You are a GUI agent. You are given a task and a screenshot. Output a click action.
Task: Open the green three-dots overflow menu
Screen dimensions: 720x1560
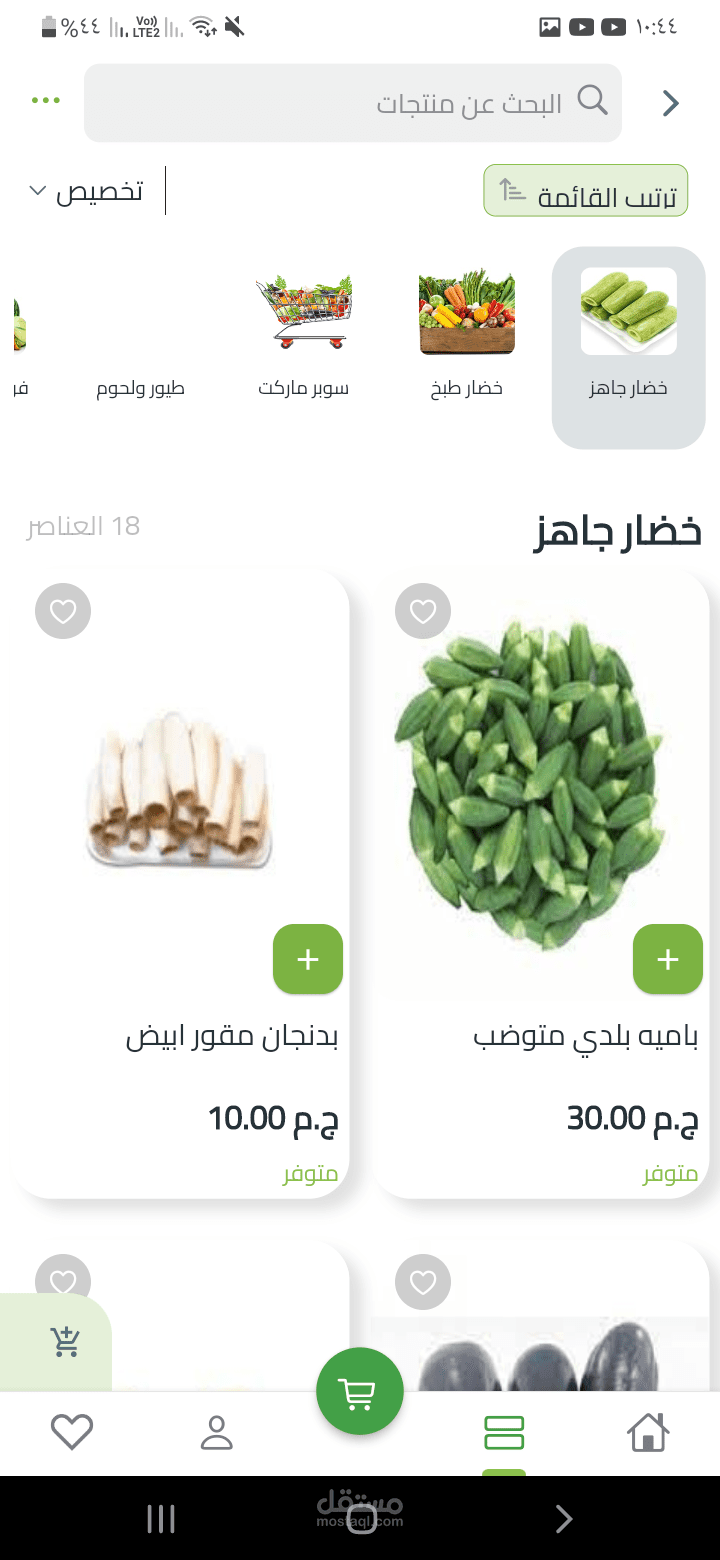point(46,100)
